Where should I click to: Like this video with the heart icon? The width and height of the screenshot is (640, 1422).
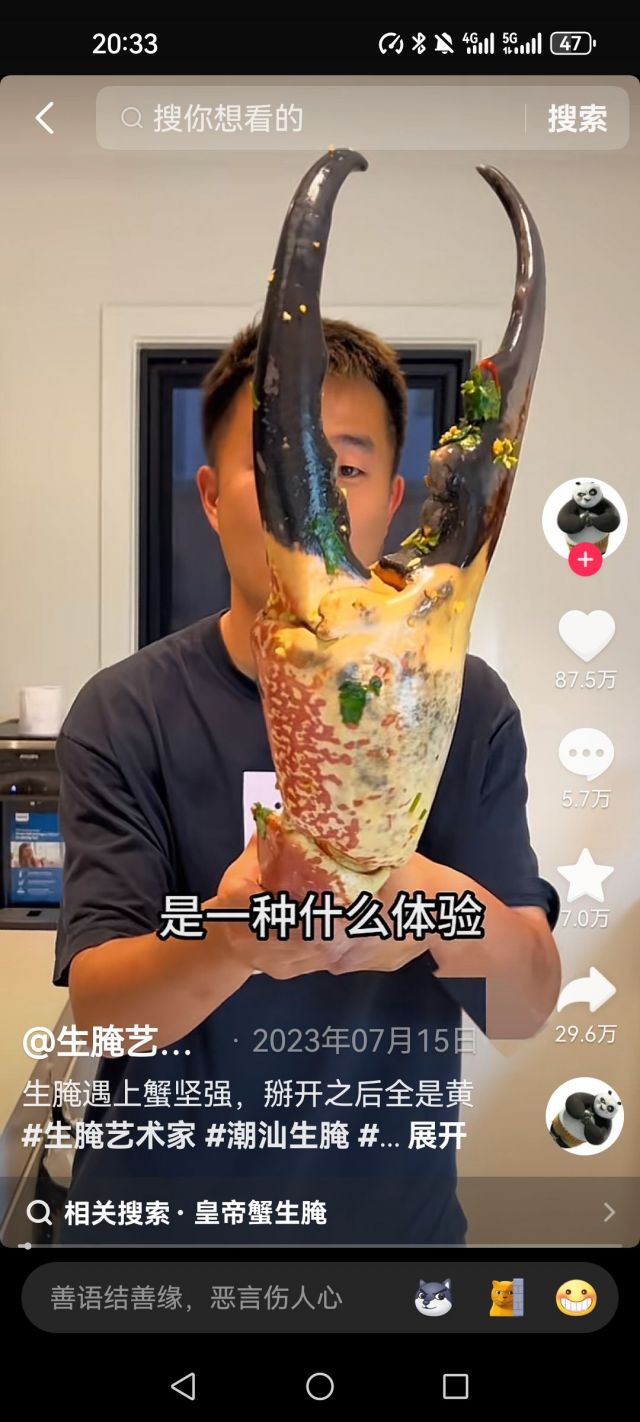tap(586, 635)
